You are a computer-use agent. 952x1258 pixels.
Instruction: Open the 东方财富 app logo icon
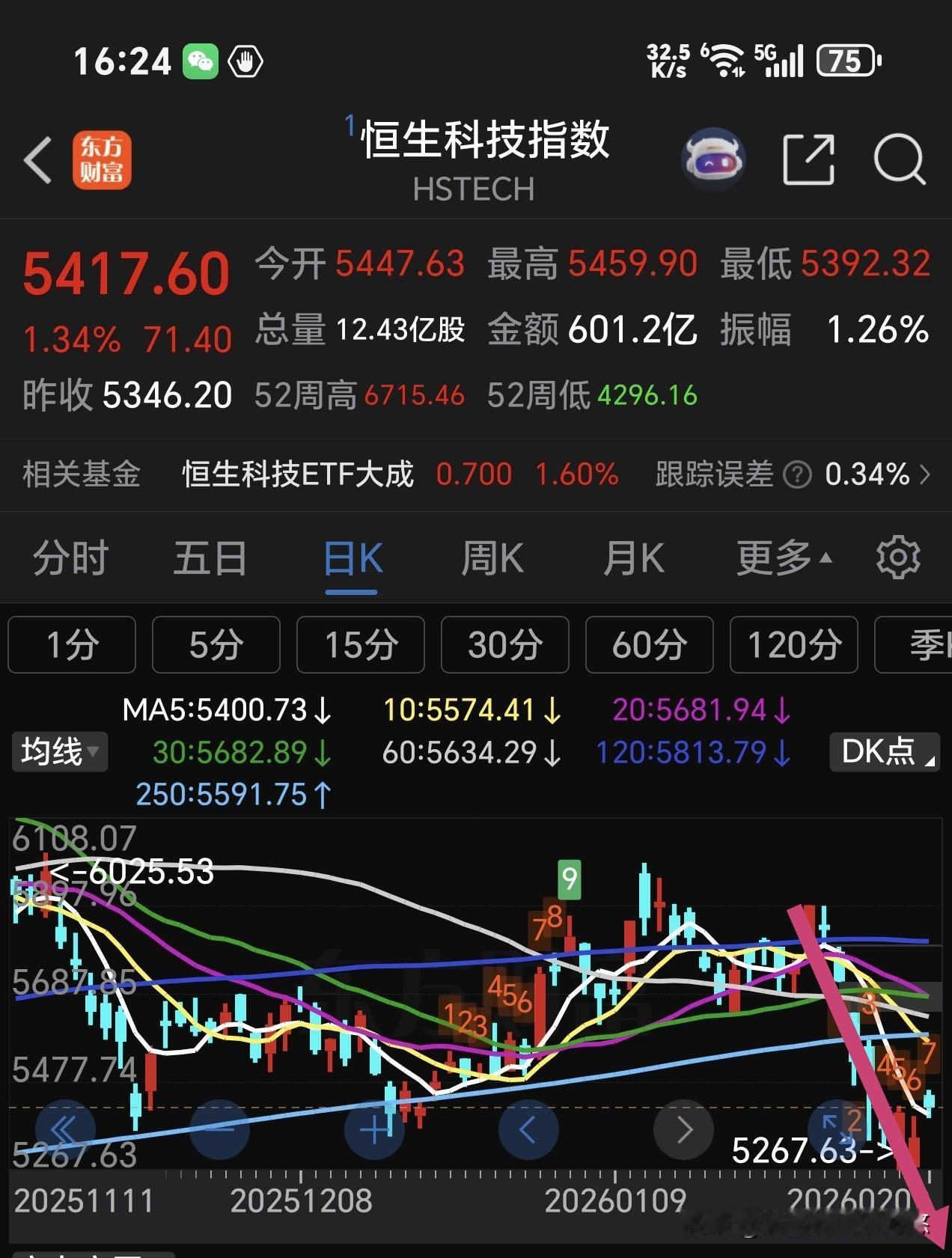103,159
